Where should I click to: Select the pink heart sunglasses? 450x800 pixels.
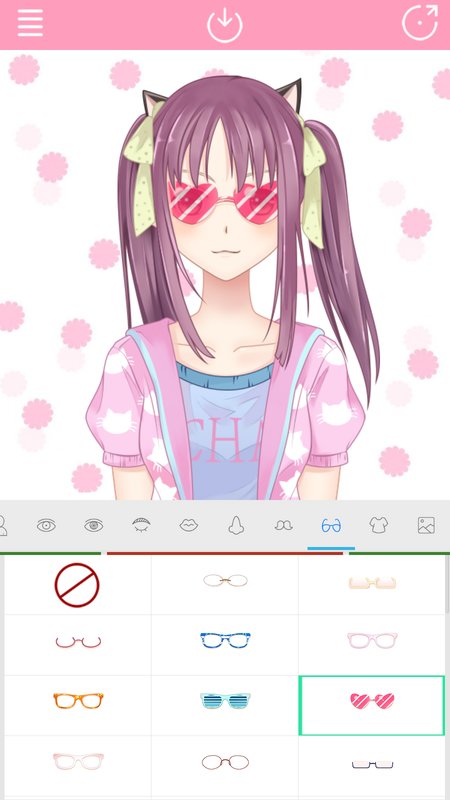tap(372, 700)
